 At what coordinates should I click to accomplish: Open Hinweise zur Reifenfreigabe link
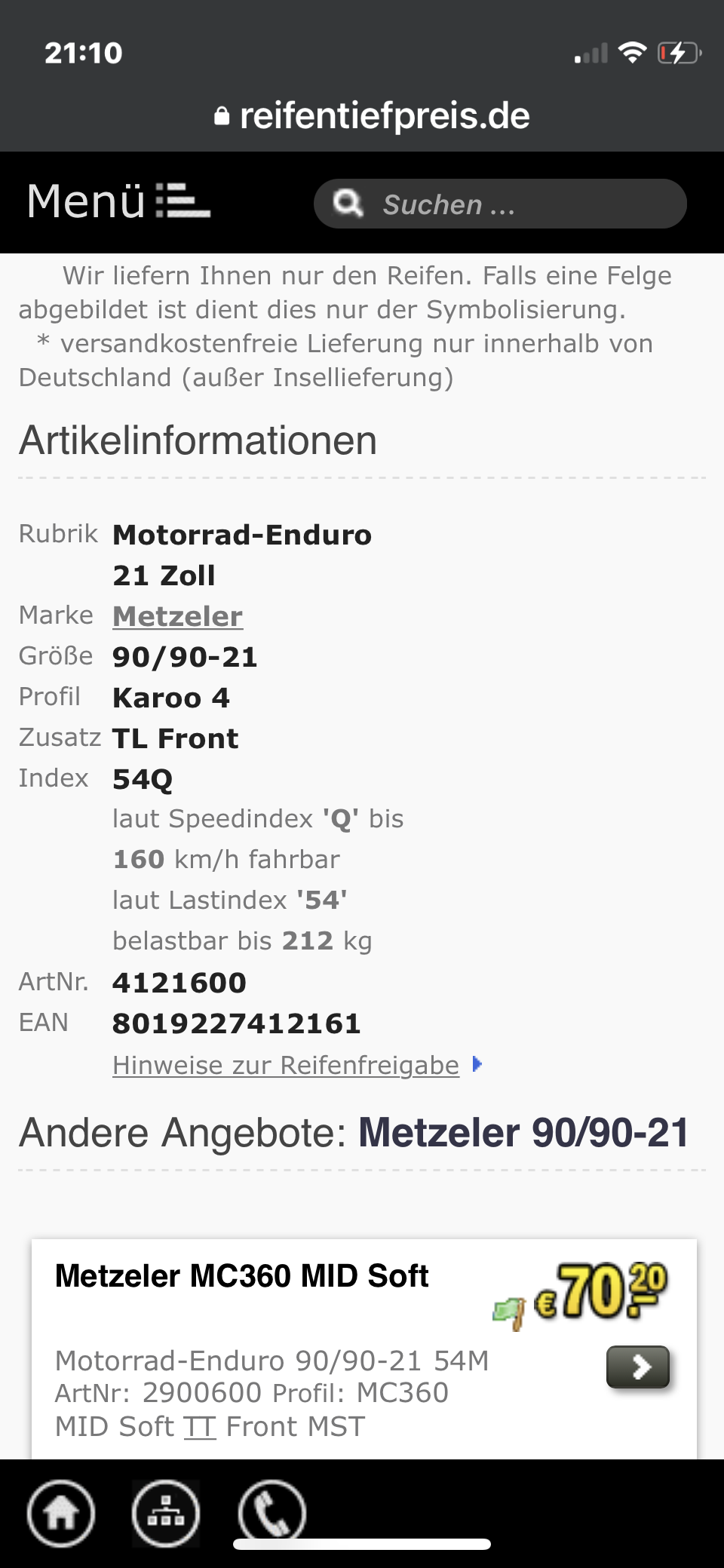click(x=287, y=1065)
